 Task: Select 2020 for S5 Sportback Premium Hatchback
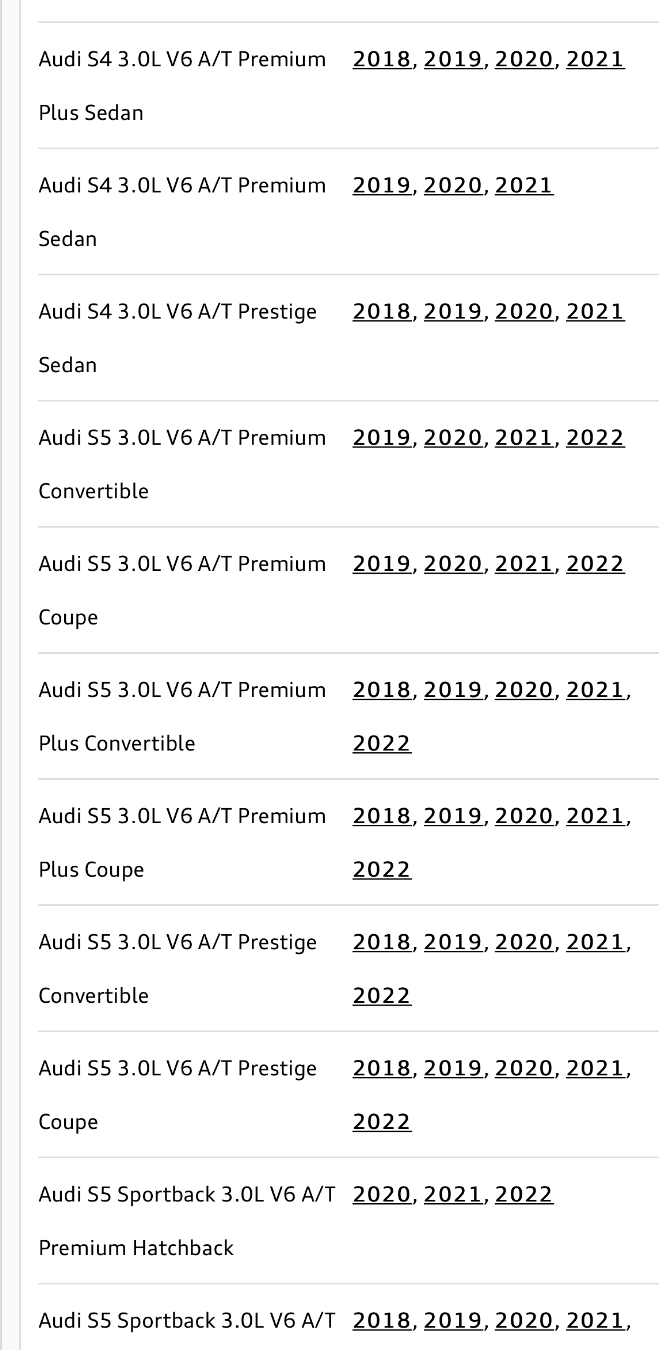(382, 1193)
